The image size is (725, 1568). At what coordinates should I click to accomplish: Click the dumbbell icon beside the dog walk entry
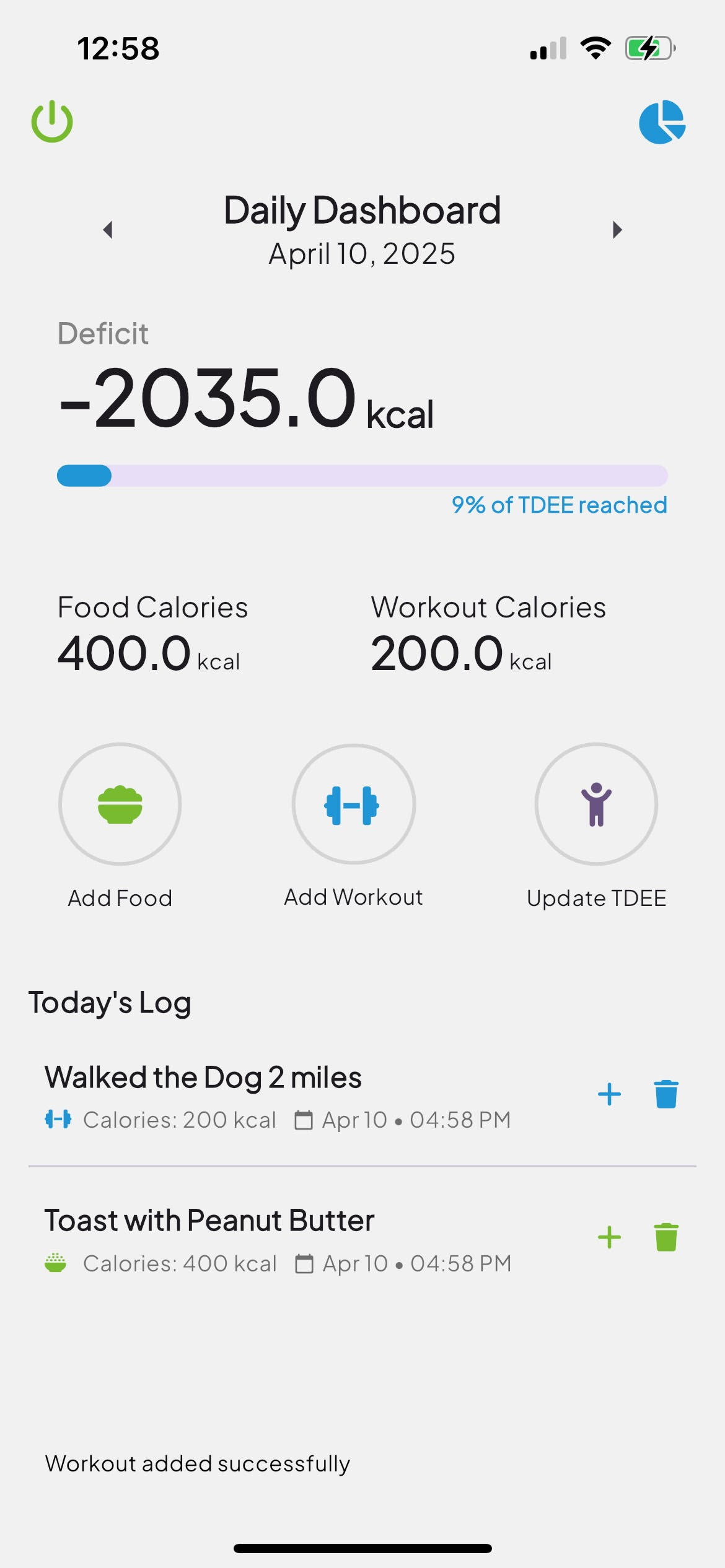pyautogui.click(x=59, y=1119)
